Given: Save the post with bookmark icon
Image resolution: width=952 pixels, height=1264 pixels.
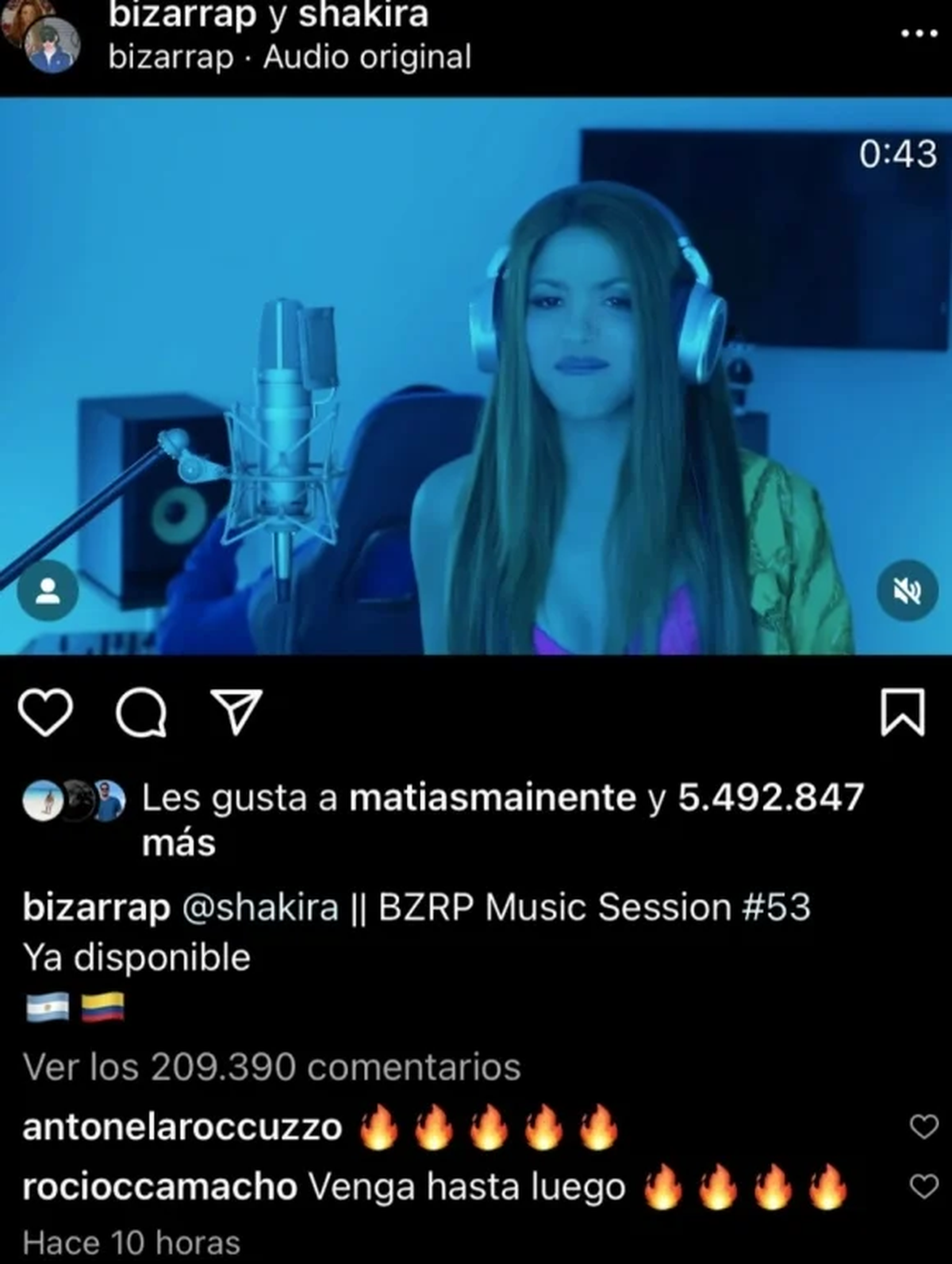Looking at the screenshot, I should [903, 713].
